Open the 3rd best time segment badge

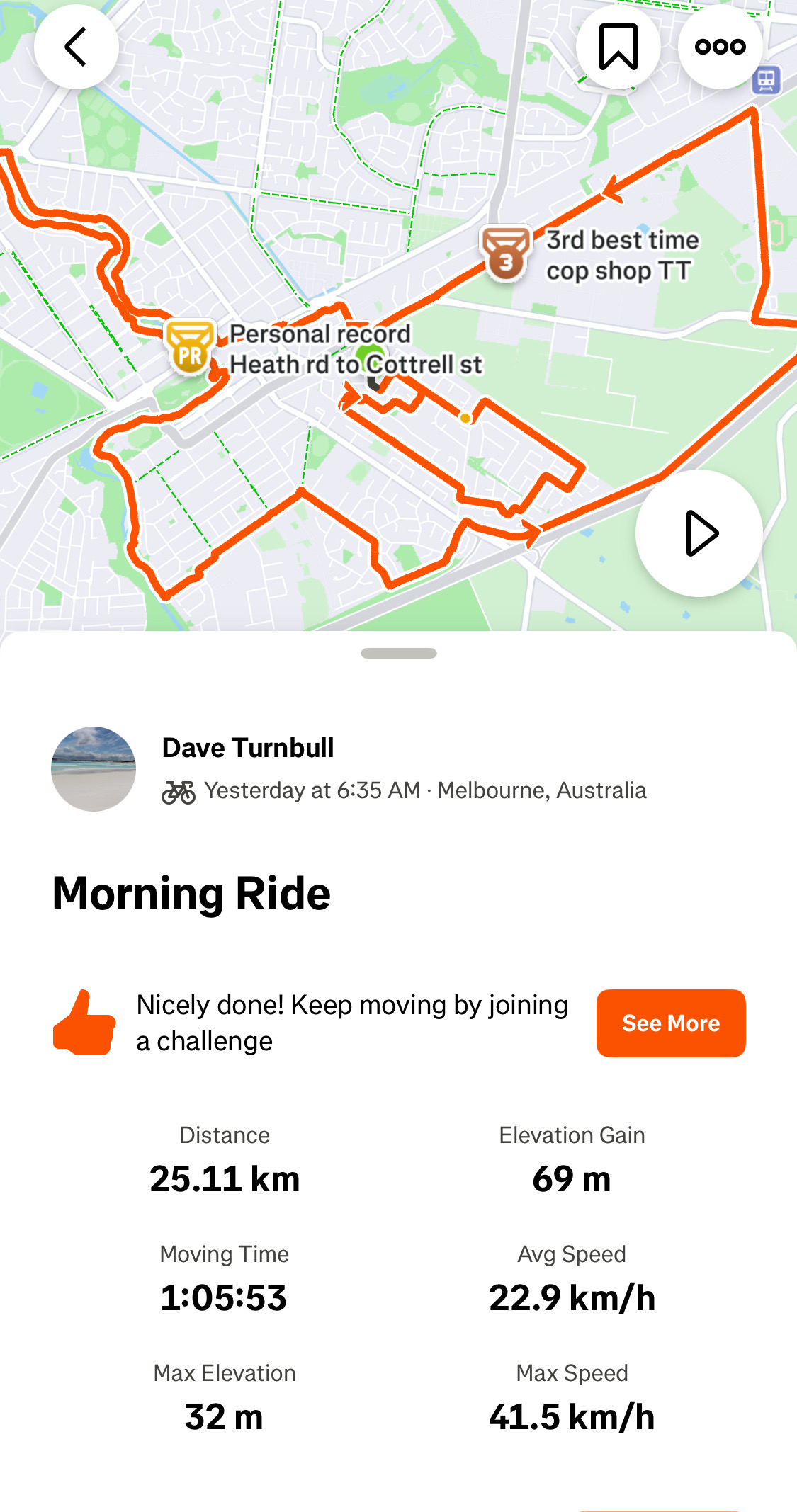pos(505,254)
